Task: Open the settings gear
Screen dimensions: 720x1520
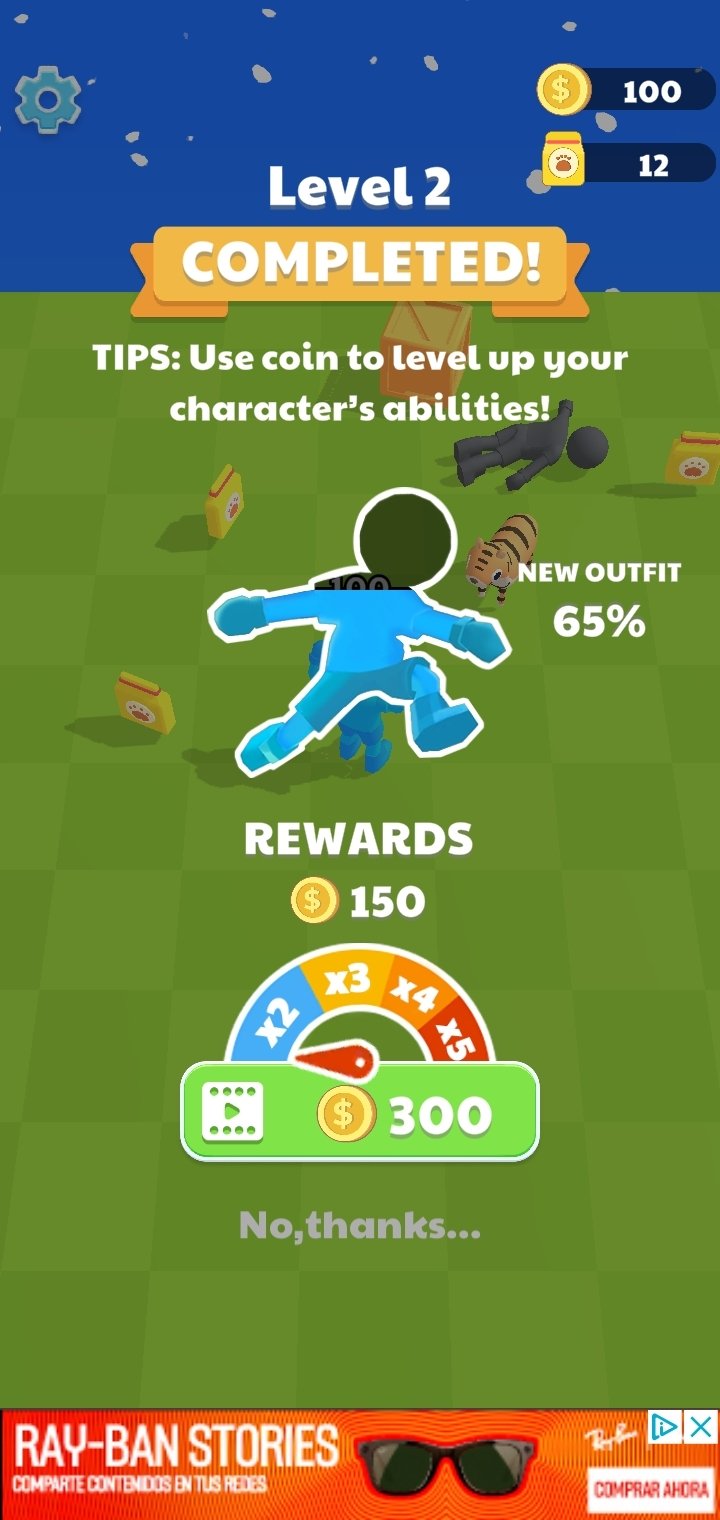Action: [47, 100]
